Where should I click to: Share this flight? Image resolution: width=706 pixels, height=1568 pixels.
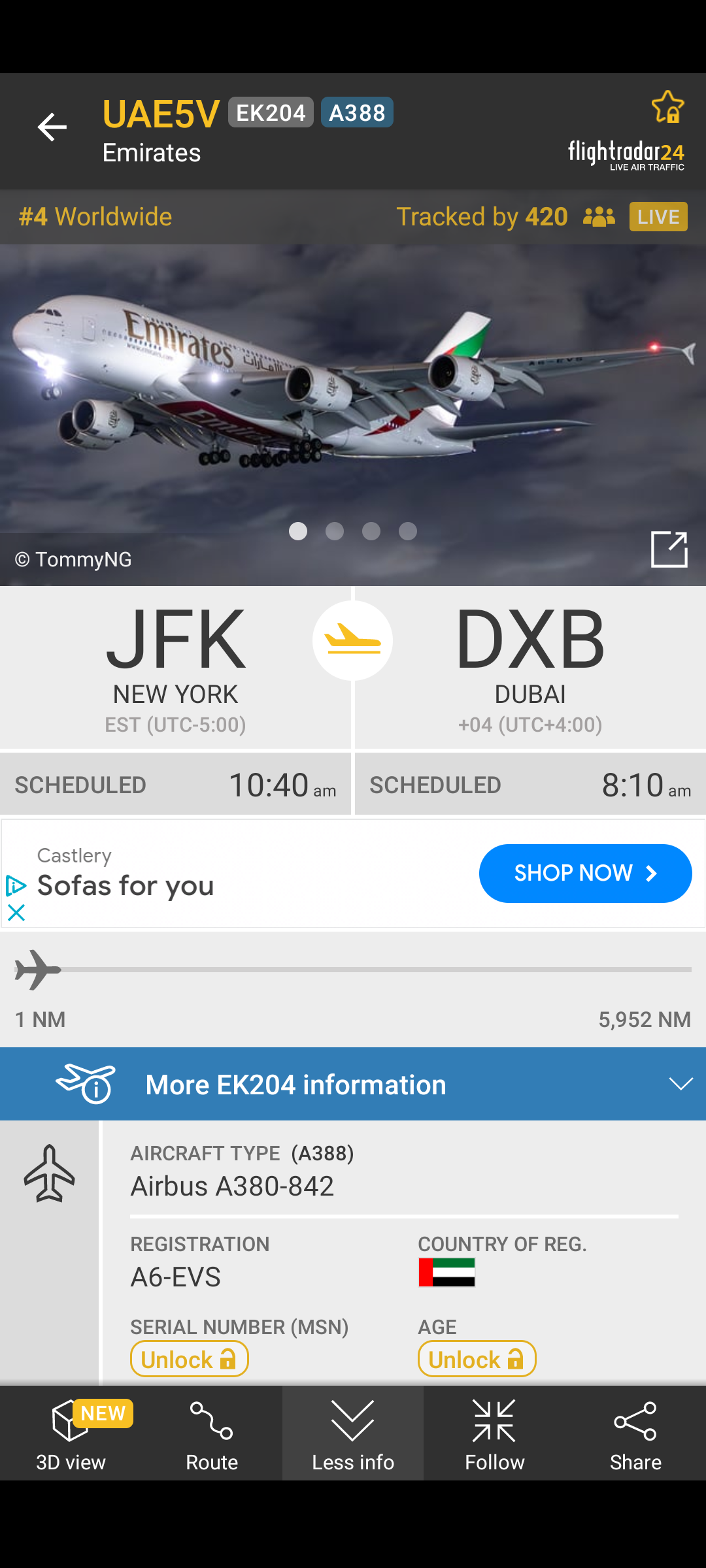tap(635, 1434)
